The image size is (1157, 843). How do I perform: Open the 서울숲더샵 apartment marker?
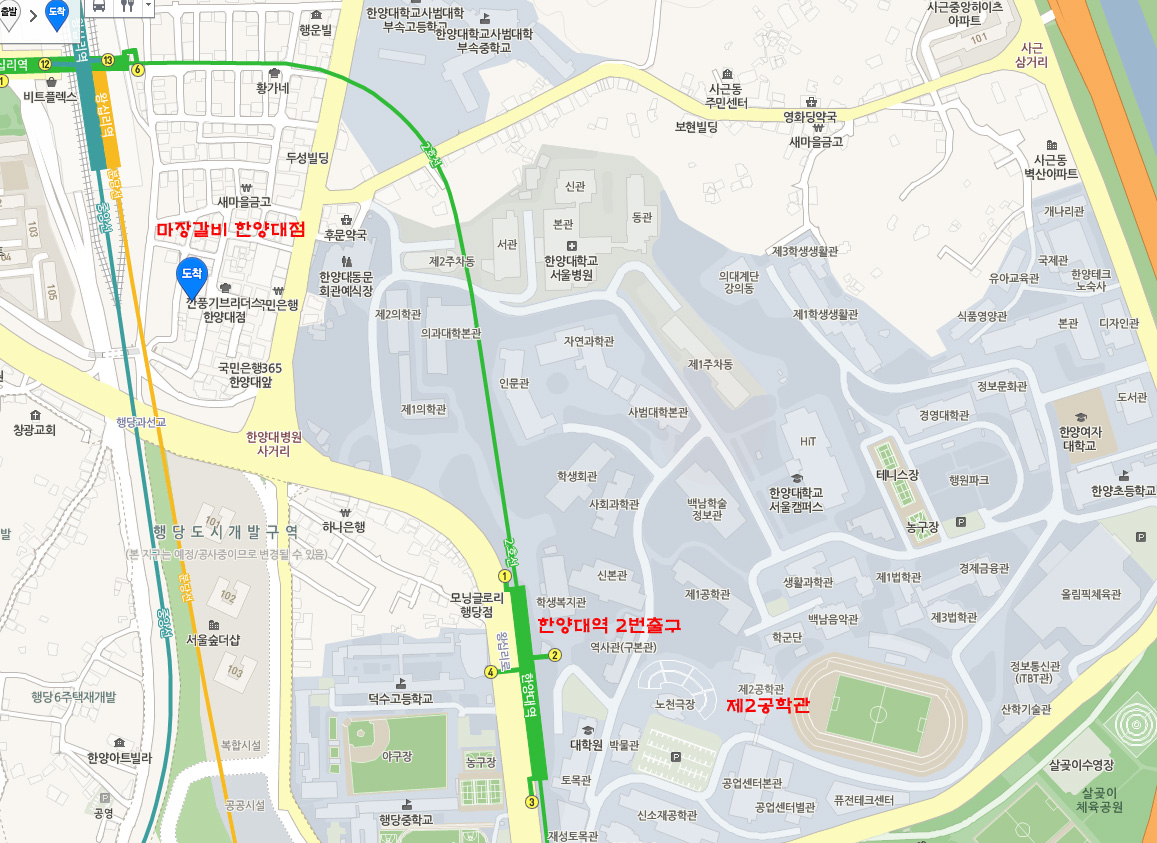212,625
